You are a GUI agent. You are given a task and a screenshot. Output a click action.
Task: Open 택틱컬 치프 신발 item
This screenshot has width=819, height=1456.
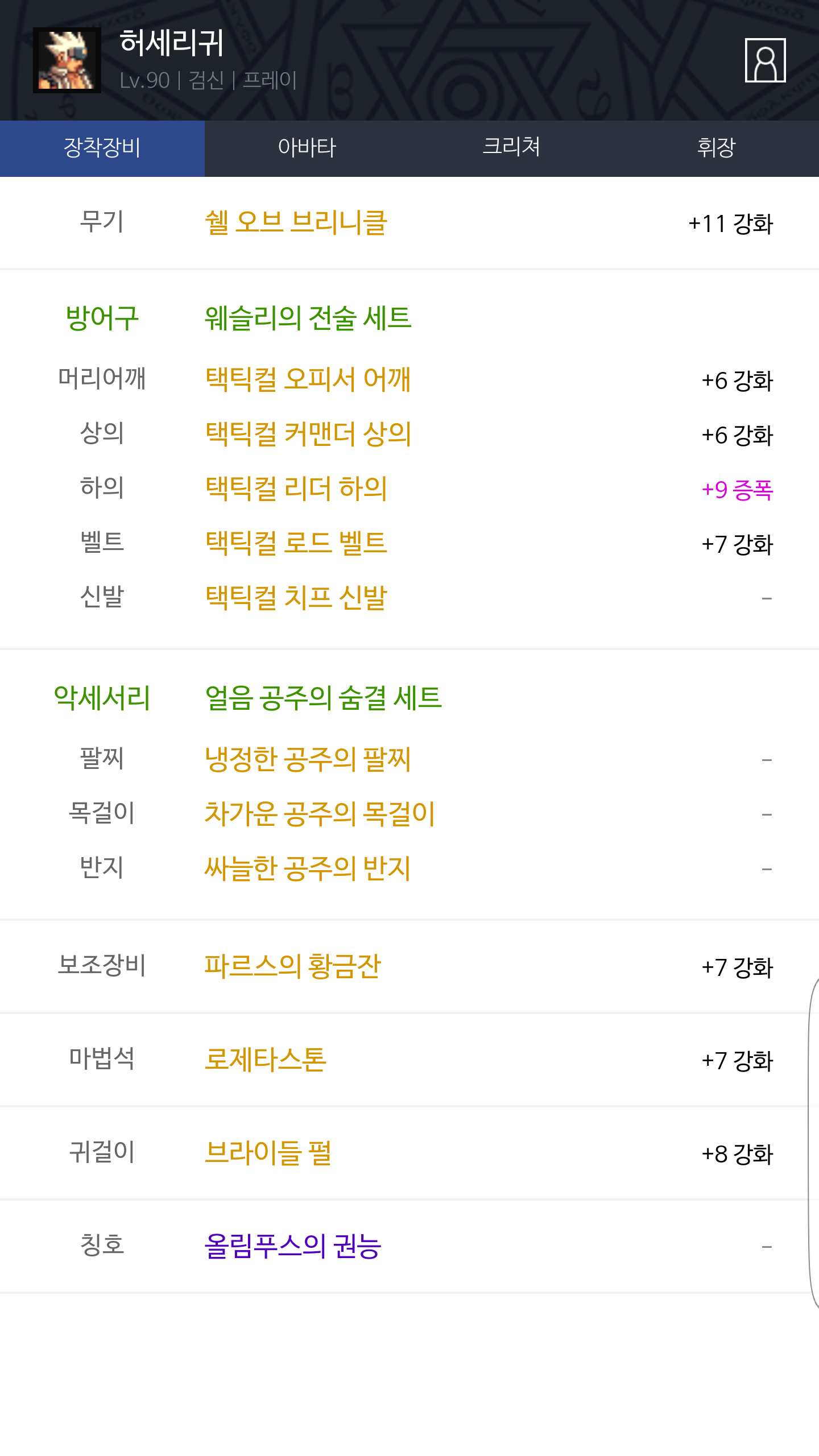point(296,598)
